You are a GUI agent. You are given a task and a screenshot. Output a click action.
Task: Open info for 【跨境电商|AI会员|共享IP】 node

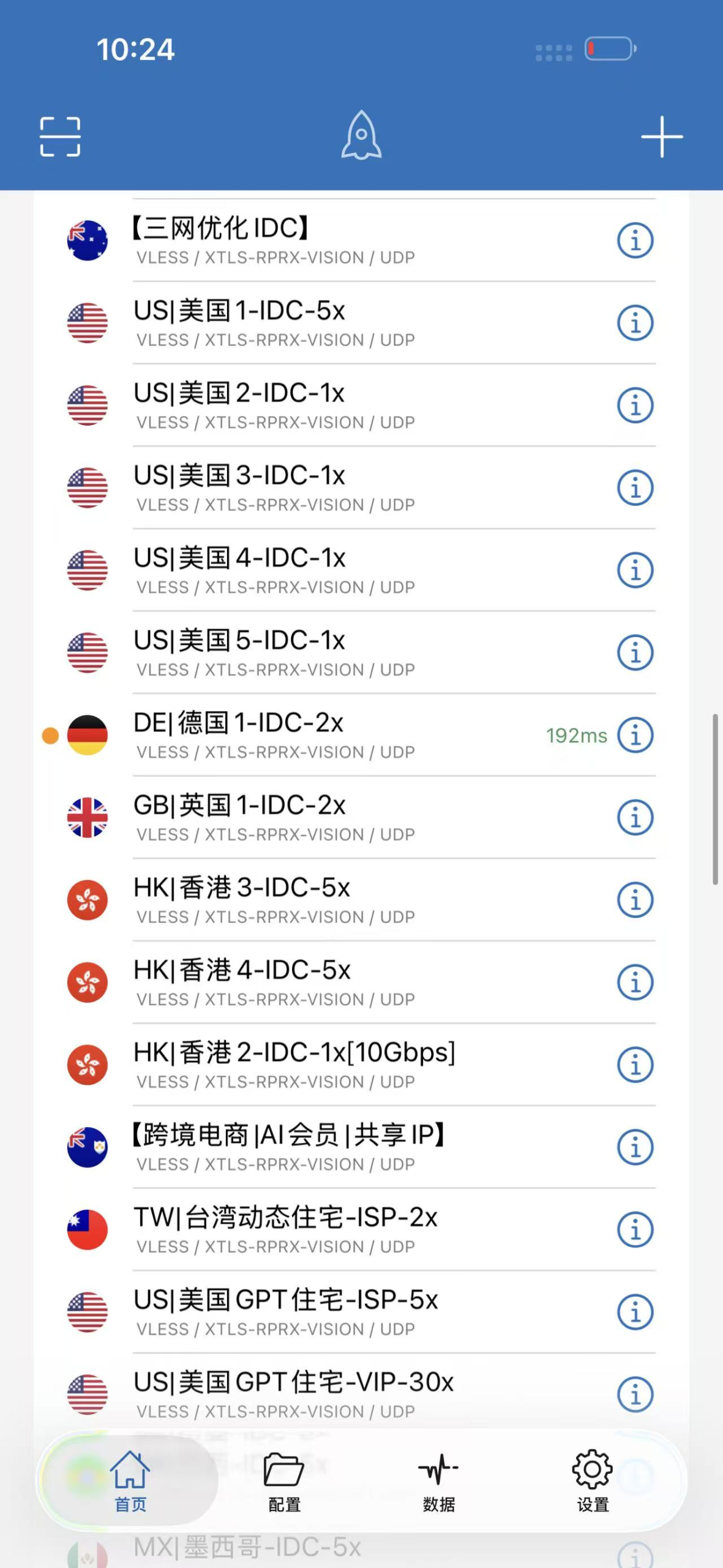(x=635, y=1147)
